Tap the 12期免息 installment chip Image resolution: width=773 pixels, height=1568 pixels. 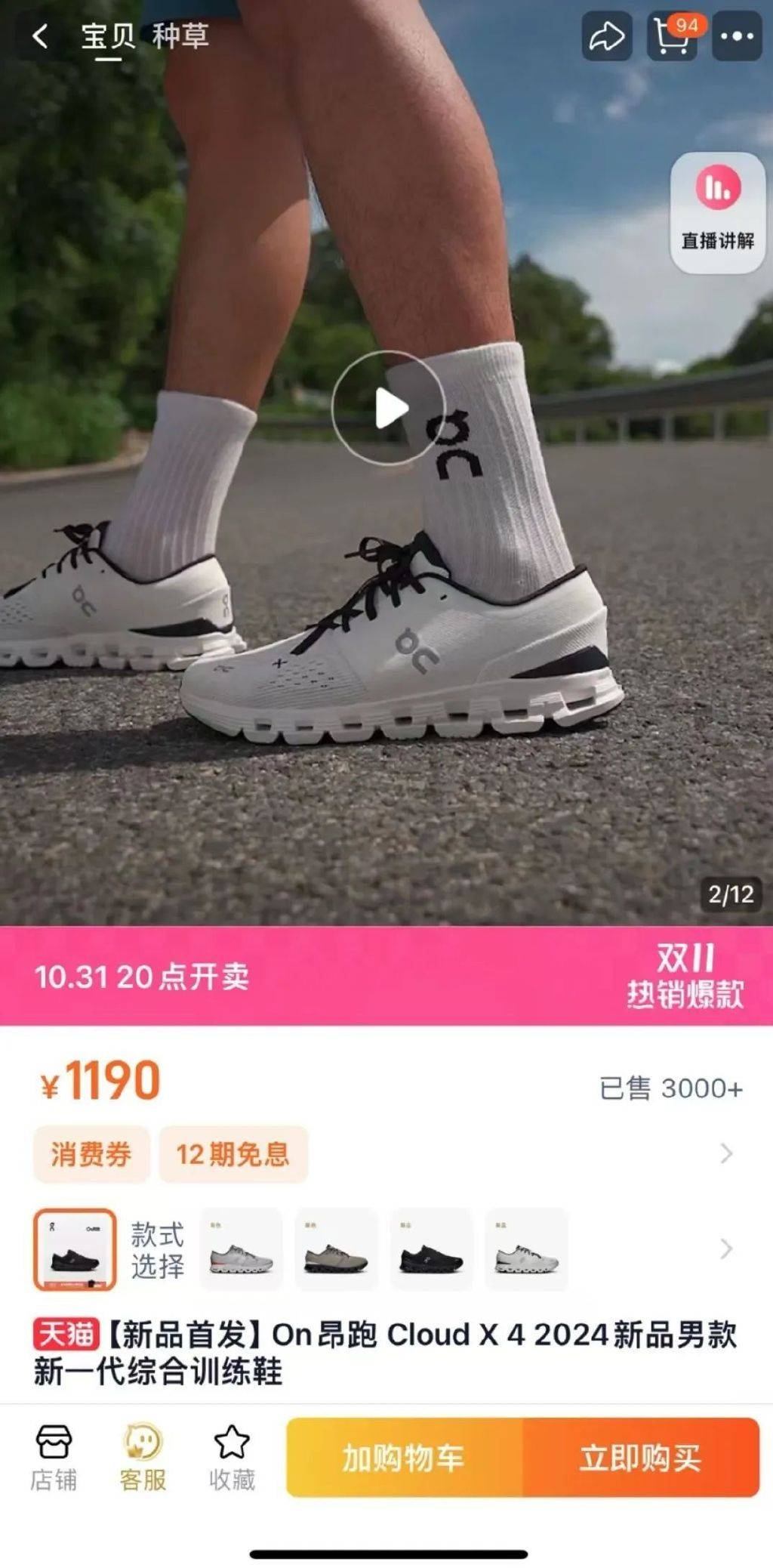(x=233, y=1154)
